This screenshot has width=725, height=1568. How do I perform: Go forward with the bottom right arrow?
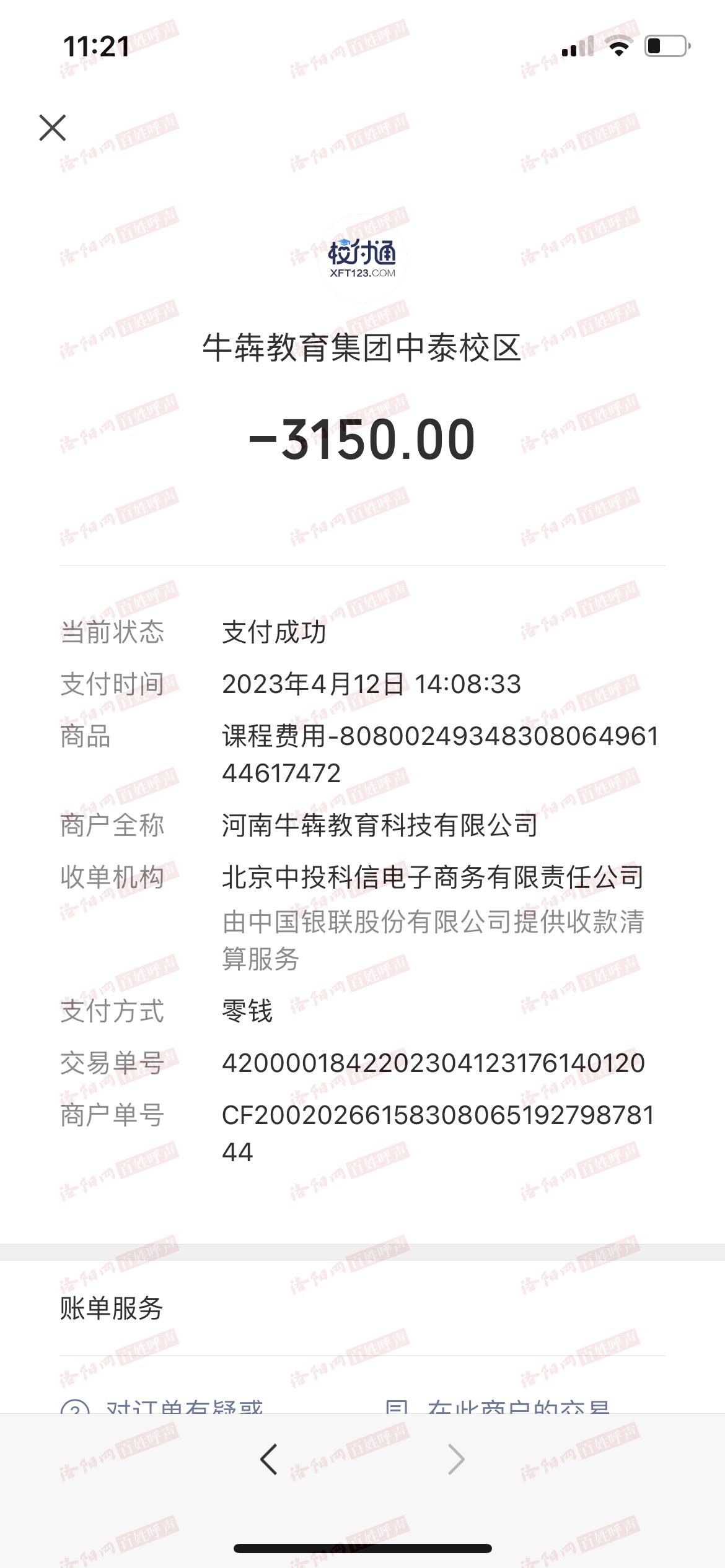[457, 1460]
